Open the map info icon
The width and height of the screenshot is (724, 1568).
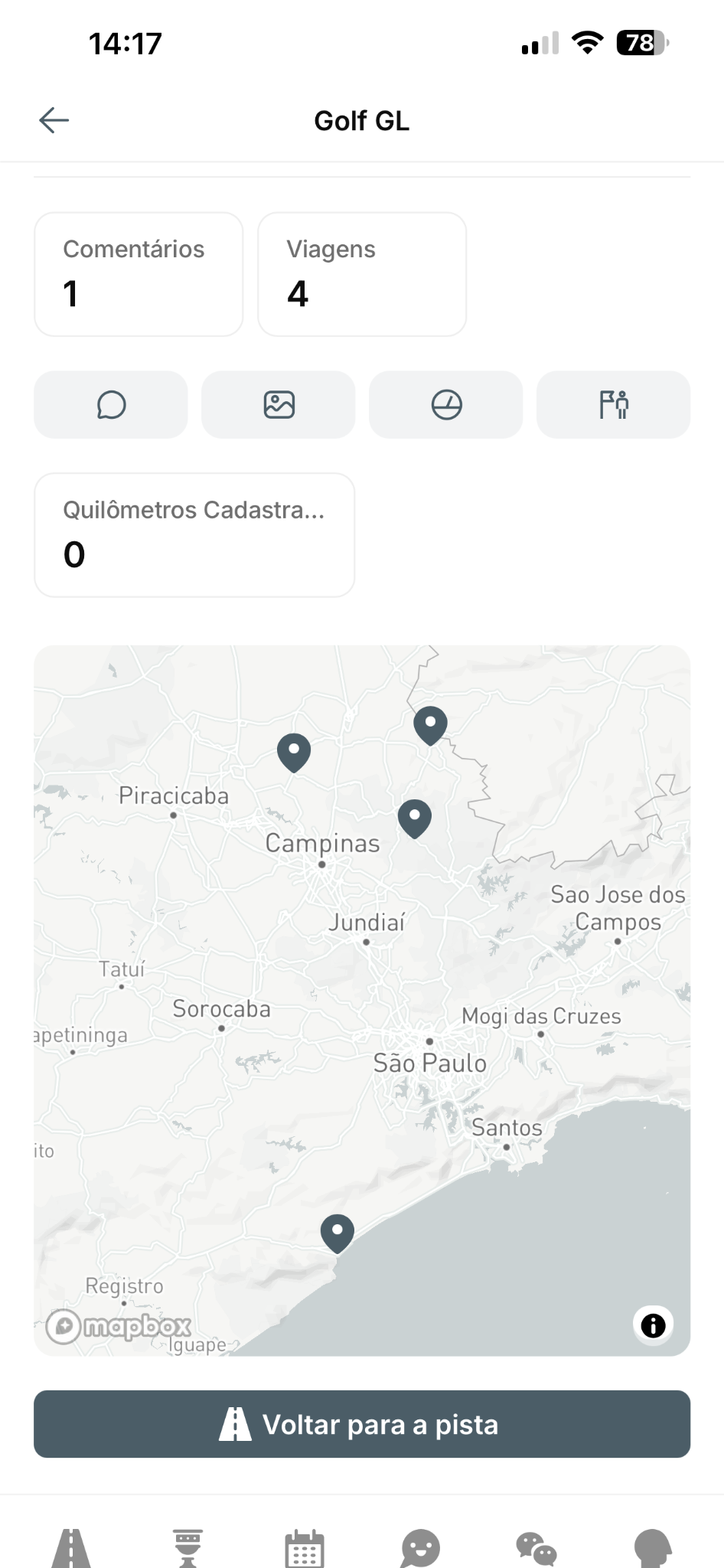pos(653,1325)
